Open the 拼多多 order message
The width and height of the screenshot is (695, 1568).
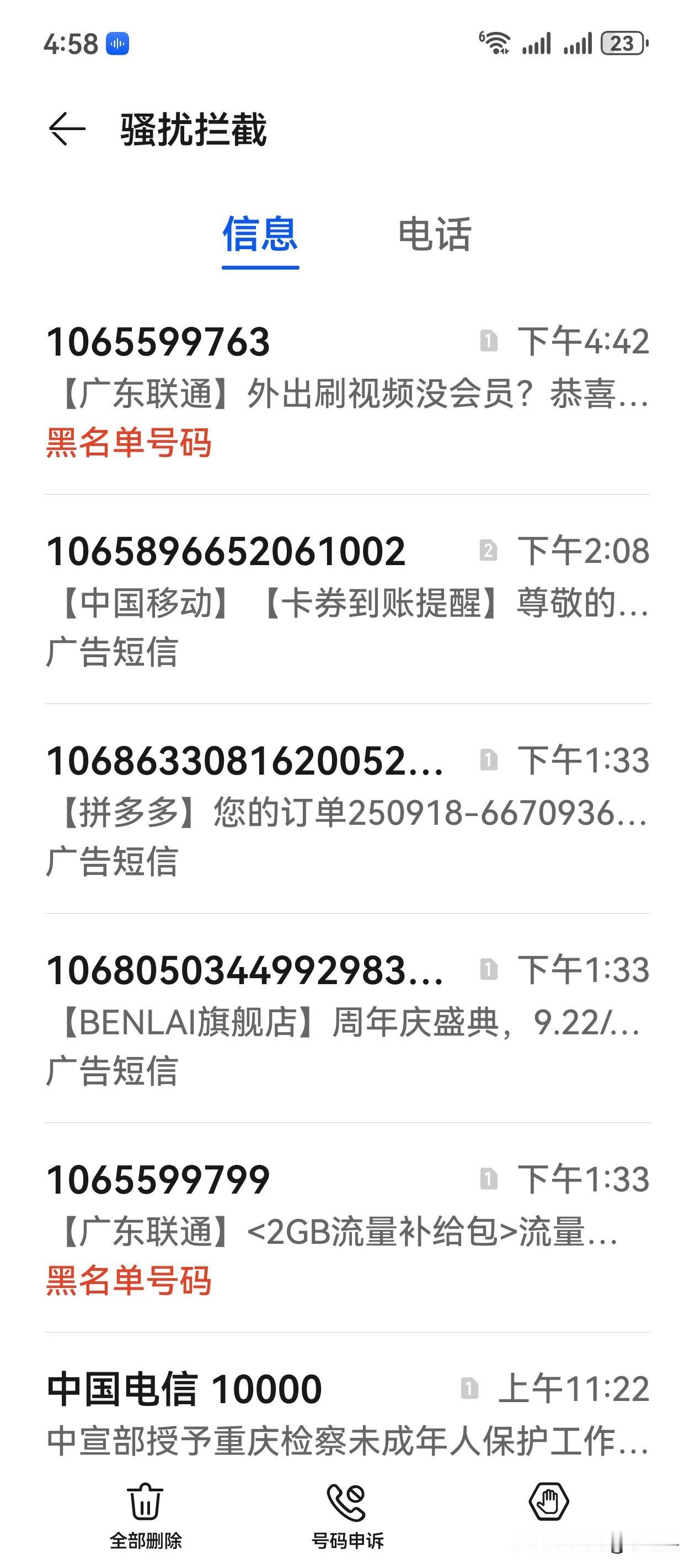coord(347,809)
